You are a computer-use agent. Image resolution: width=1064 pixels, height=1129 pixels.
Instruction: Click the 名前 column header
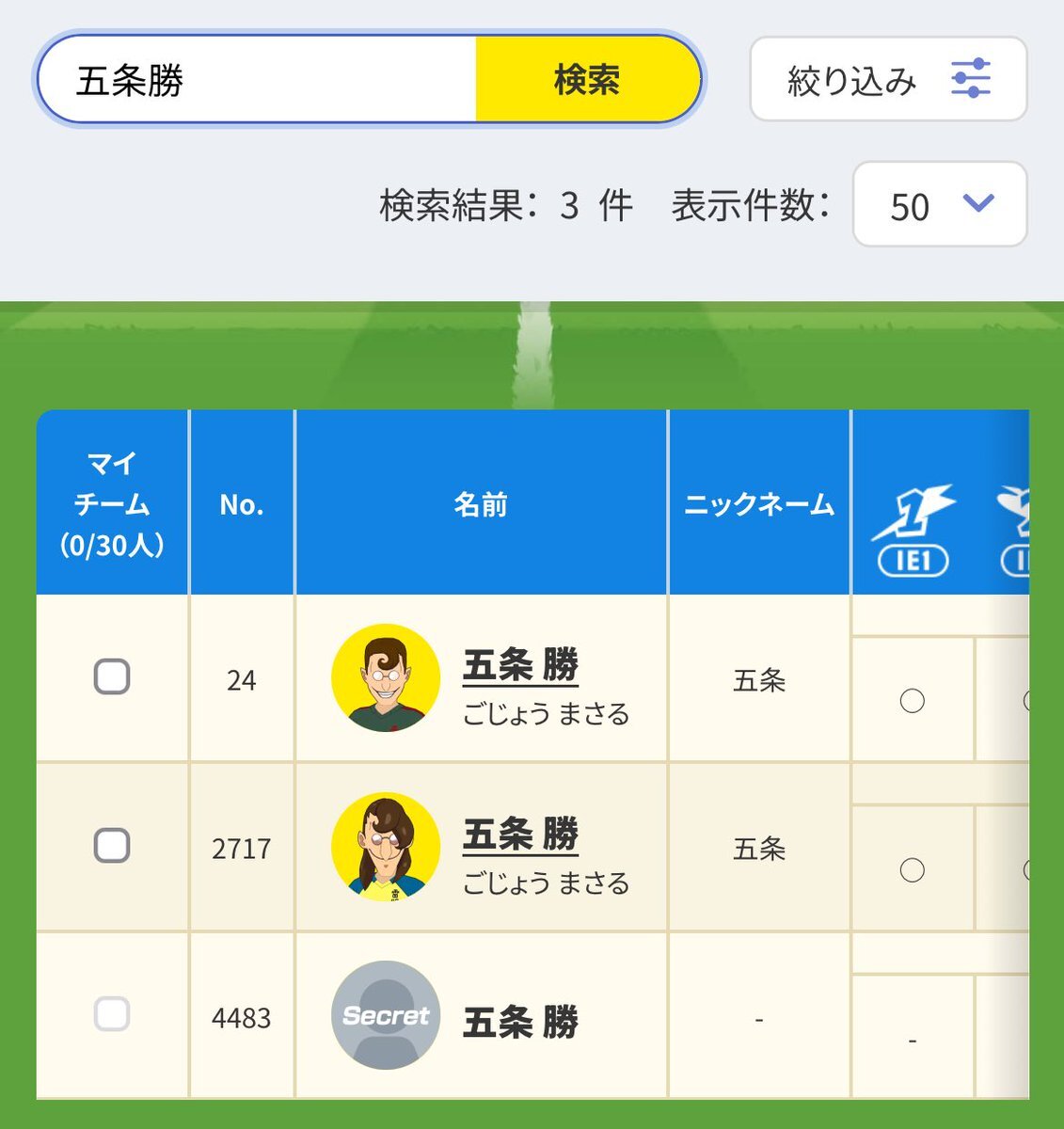pos(481,503)
